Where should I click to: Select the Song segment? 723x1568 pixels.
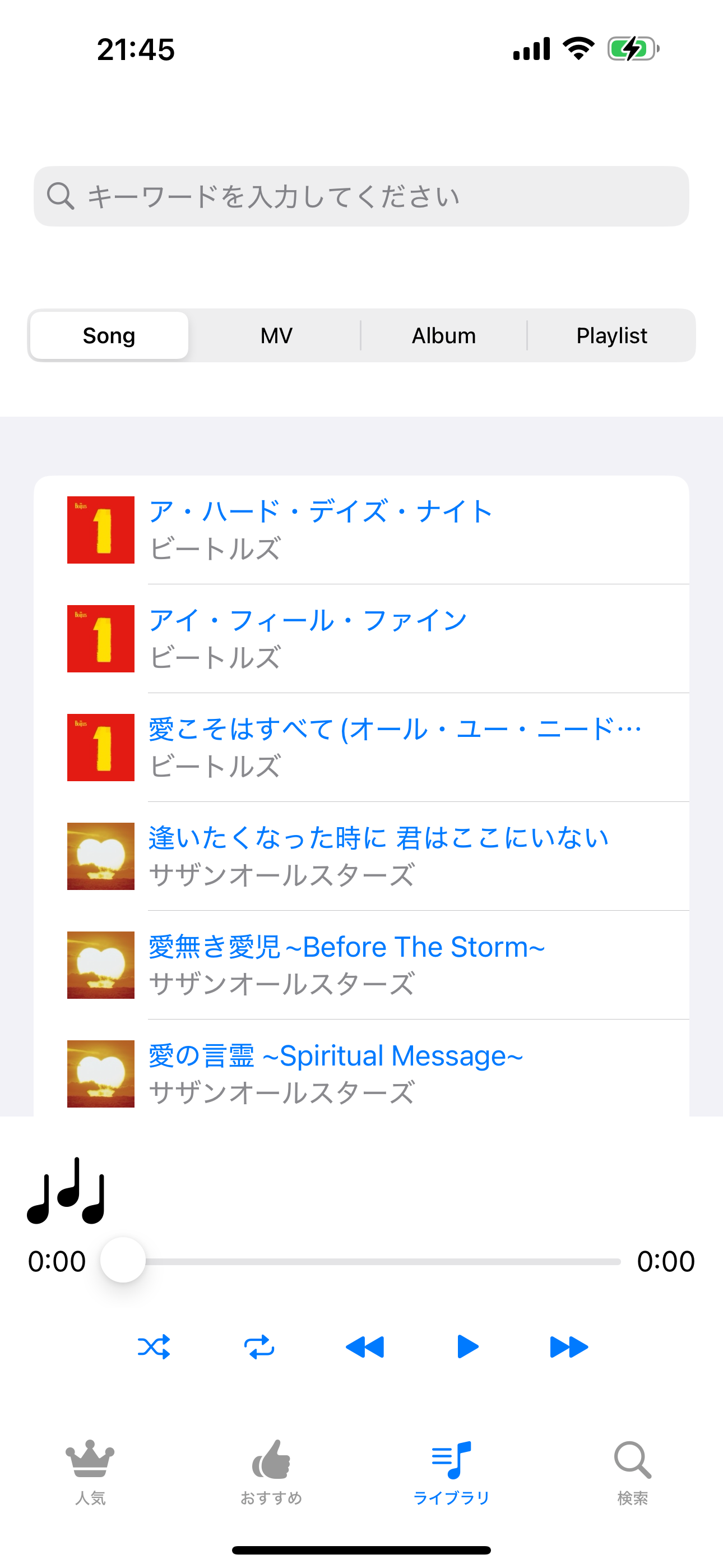pos(109,335)
